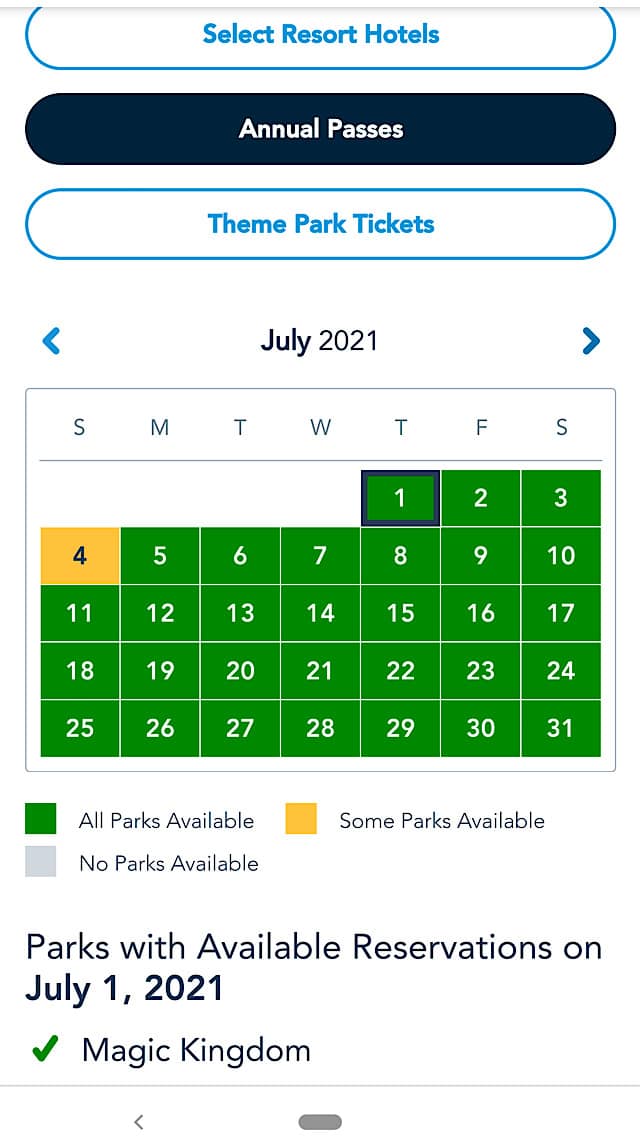Choose July 2 on the calendar
The width and height of the screenshot is (640, 1138).
point(480,498)
